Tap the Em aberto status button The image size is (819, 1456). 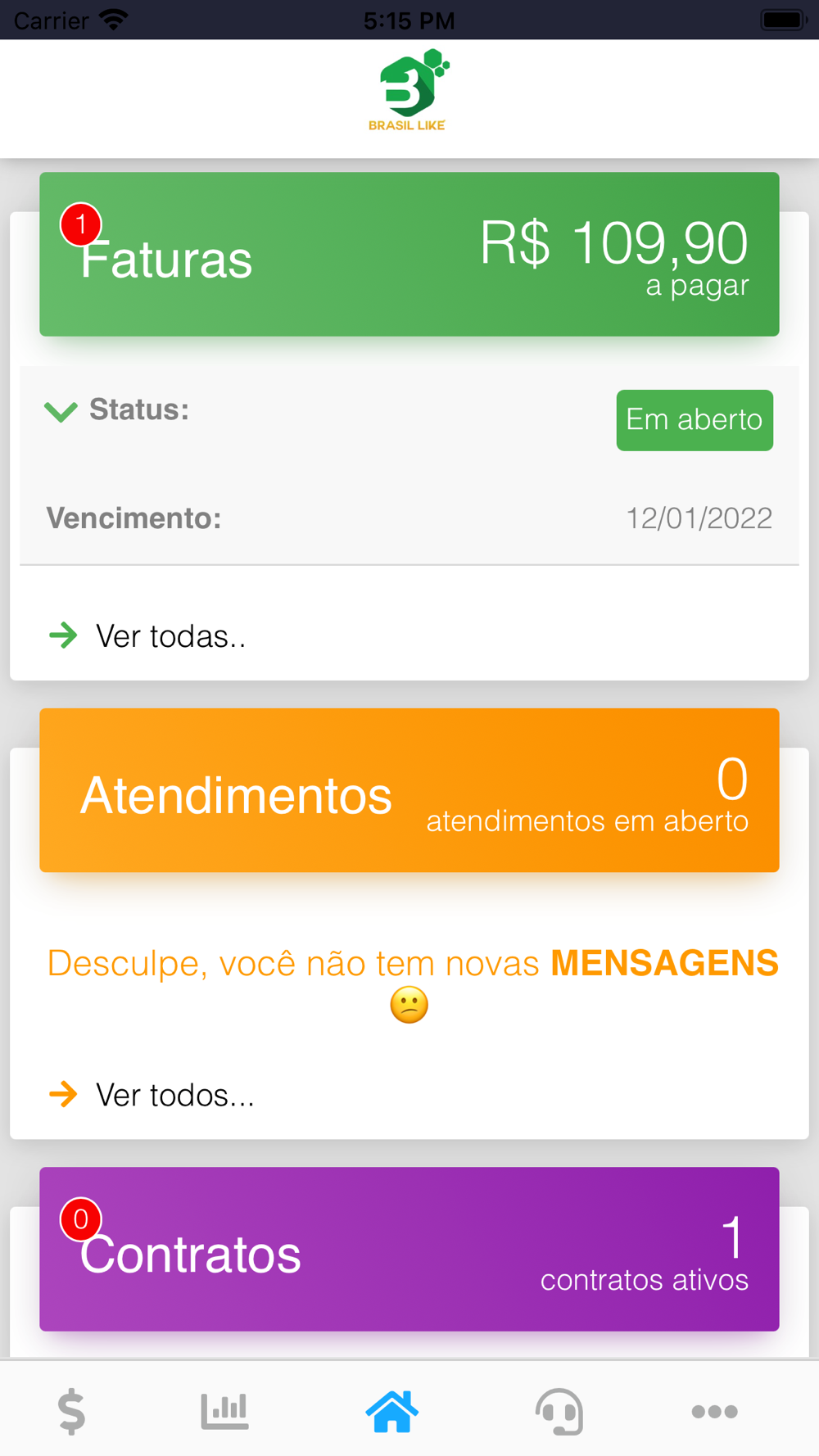[695, 420]
